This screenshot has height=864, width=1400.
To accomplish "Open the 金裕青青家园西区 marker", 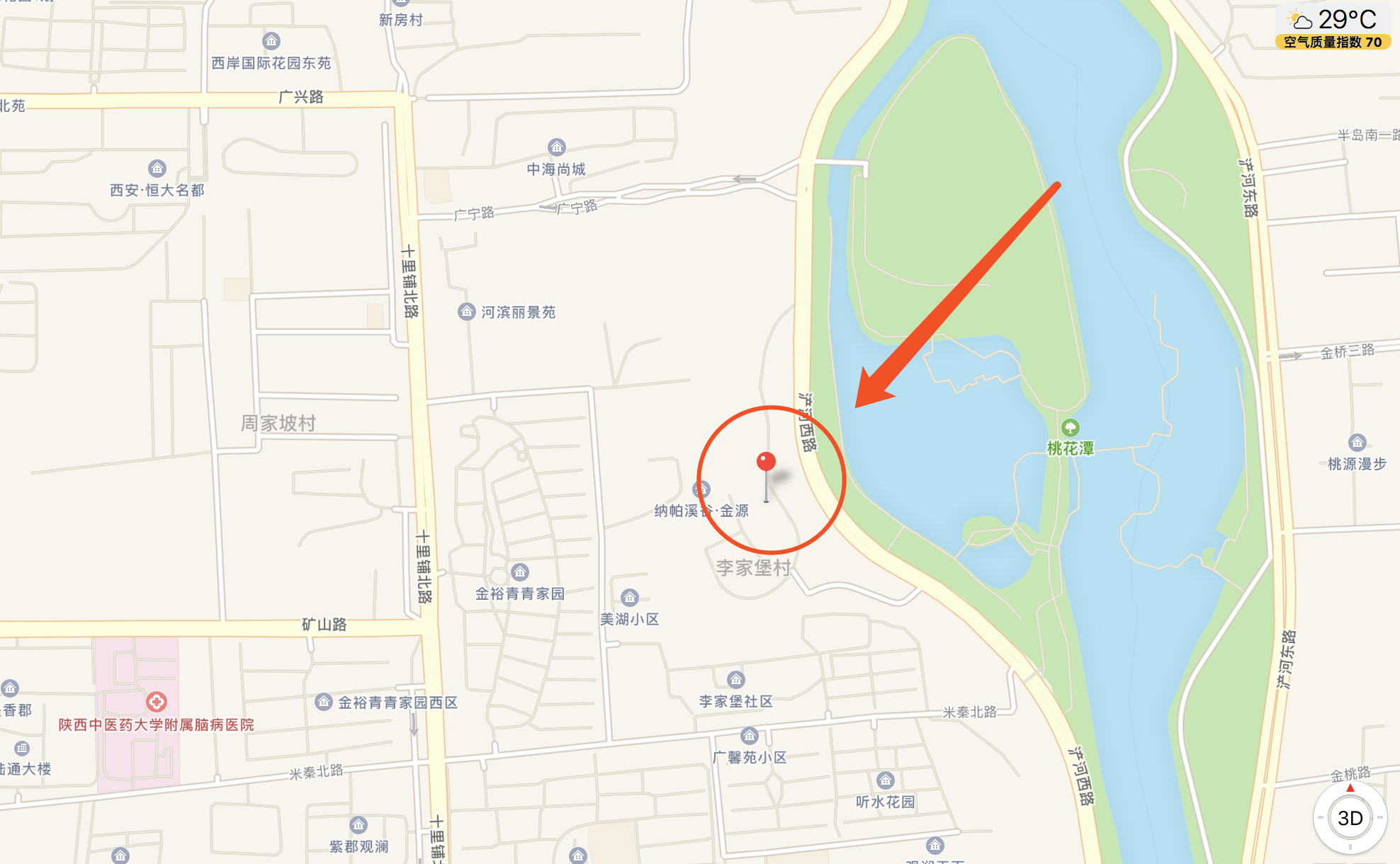I will pos(324,702).
